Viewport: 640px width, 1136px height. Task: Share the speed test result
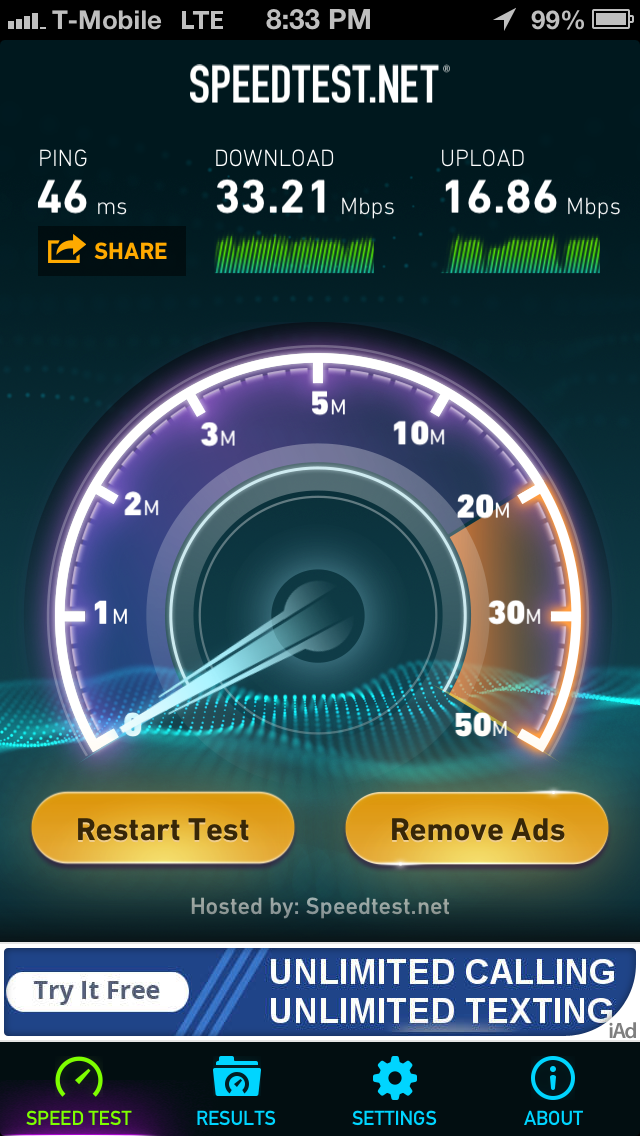click(112, 251)
